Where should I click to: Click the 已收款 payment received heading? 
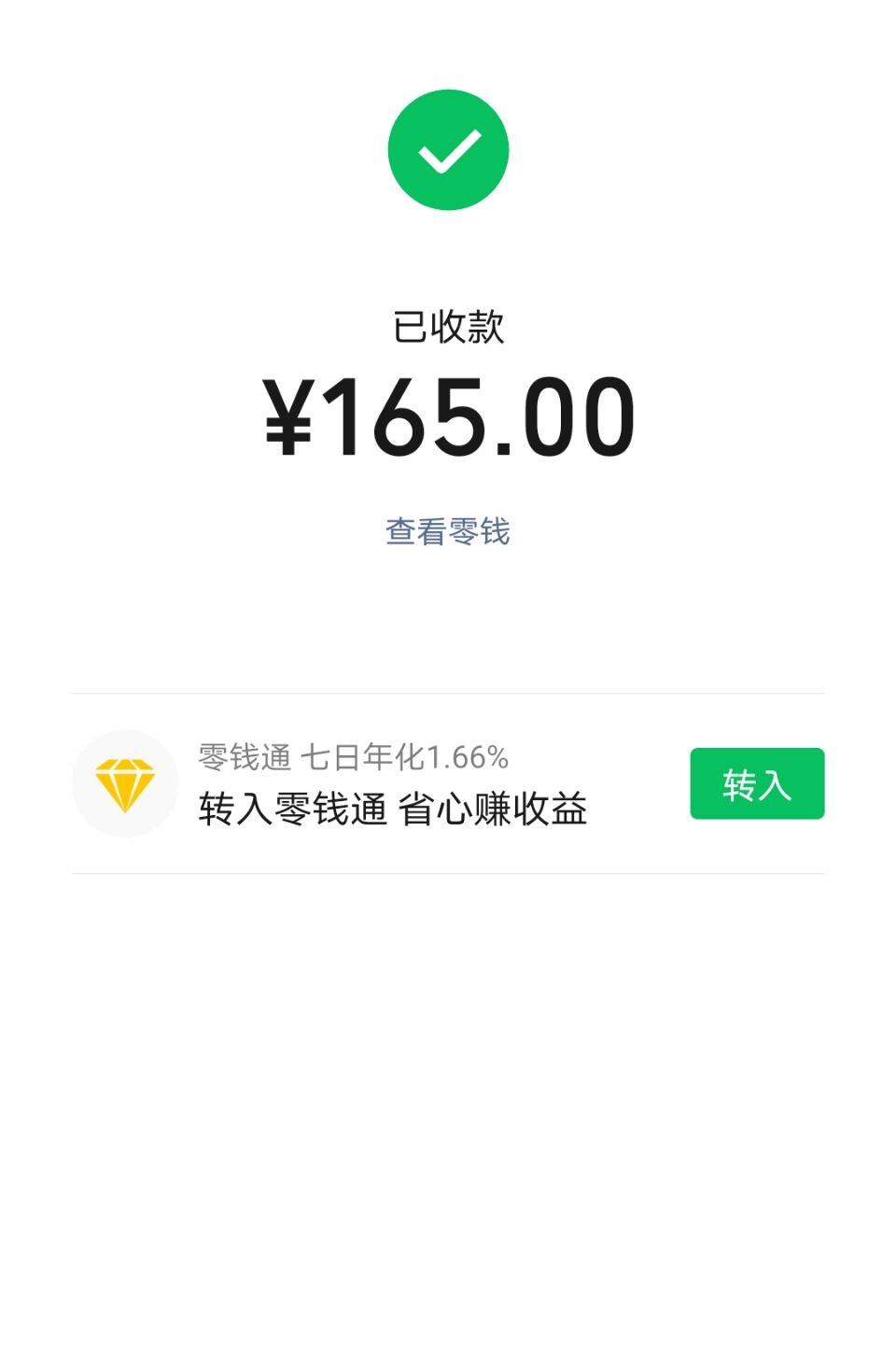coord(448,324)
